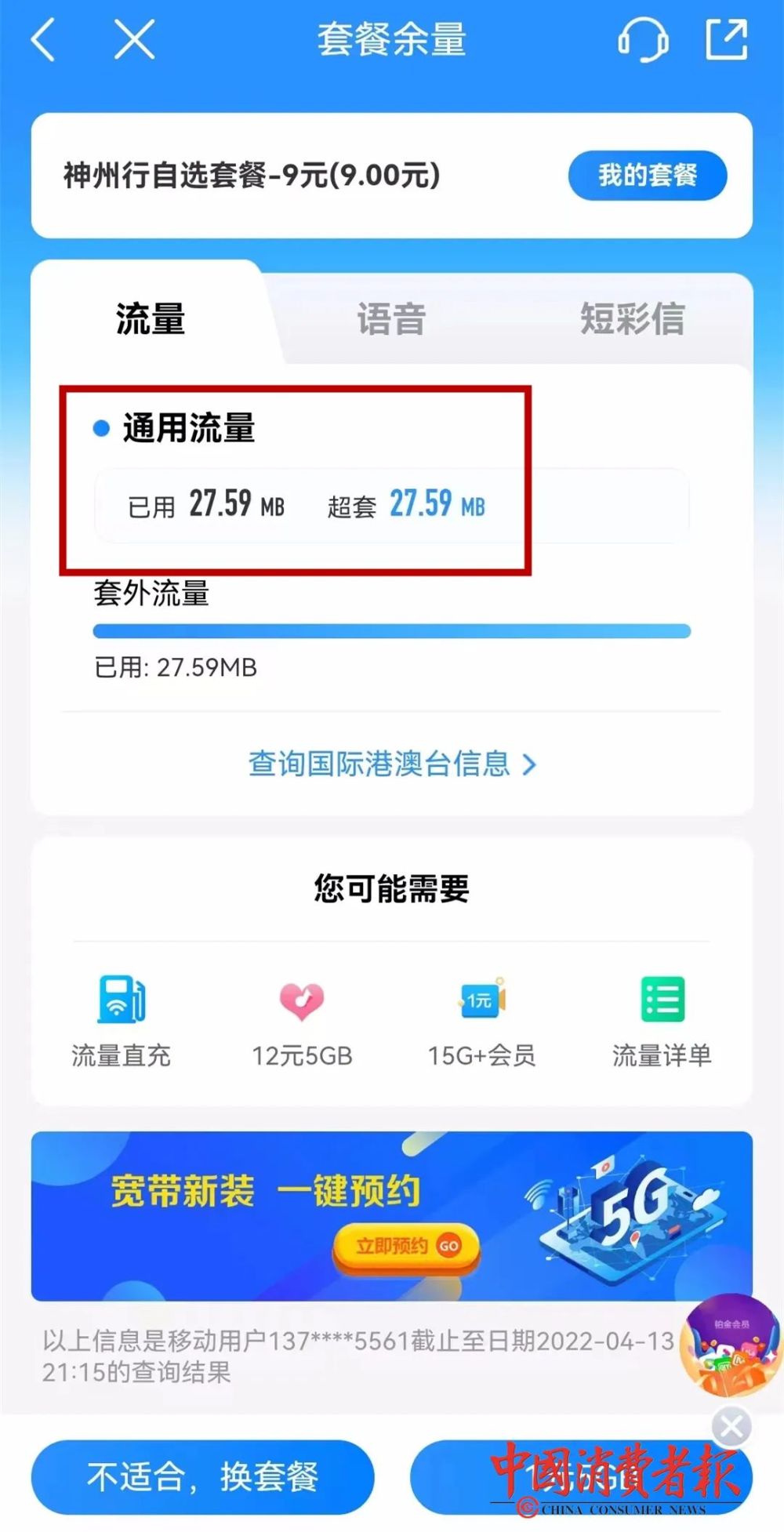
Task: Open 查询国际港澳台信息 link
Action: [392, 764]
